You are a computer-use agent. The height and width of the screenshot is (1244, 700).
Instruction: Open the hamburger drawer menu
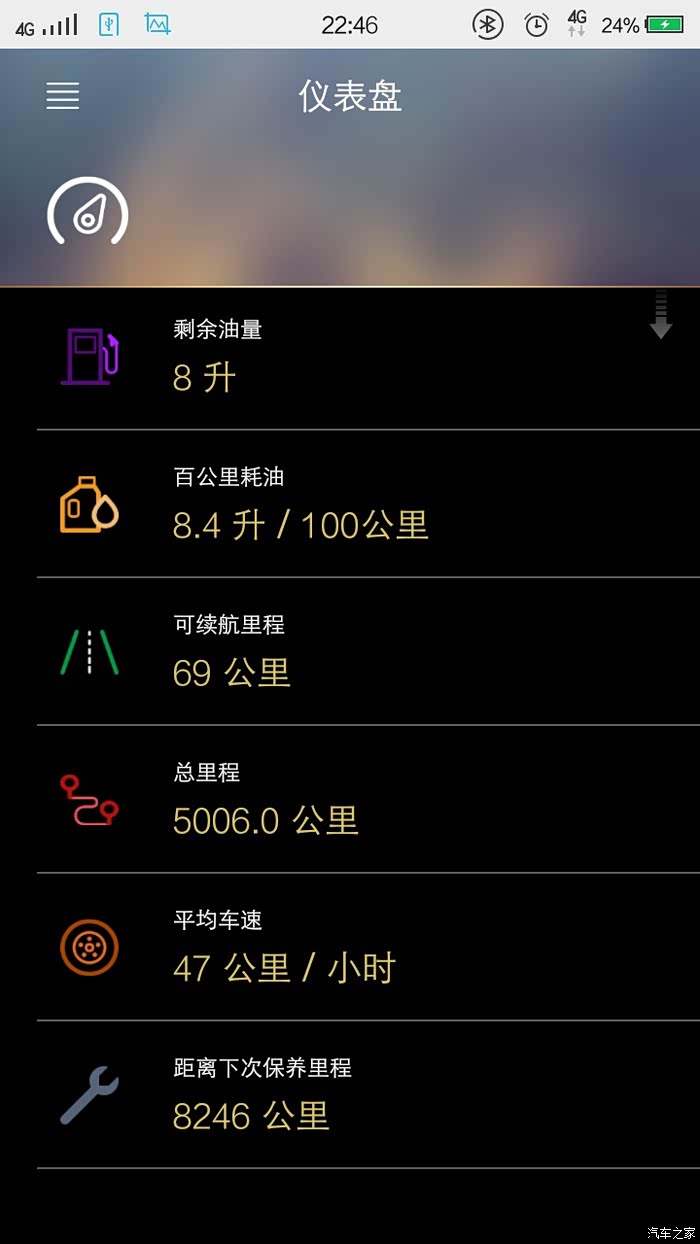click(x=62, y=96)
